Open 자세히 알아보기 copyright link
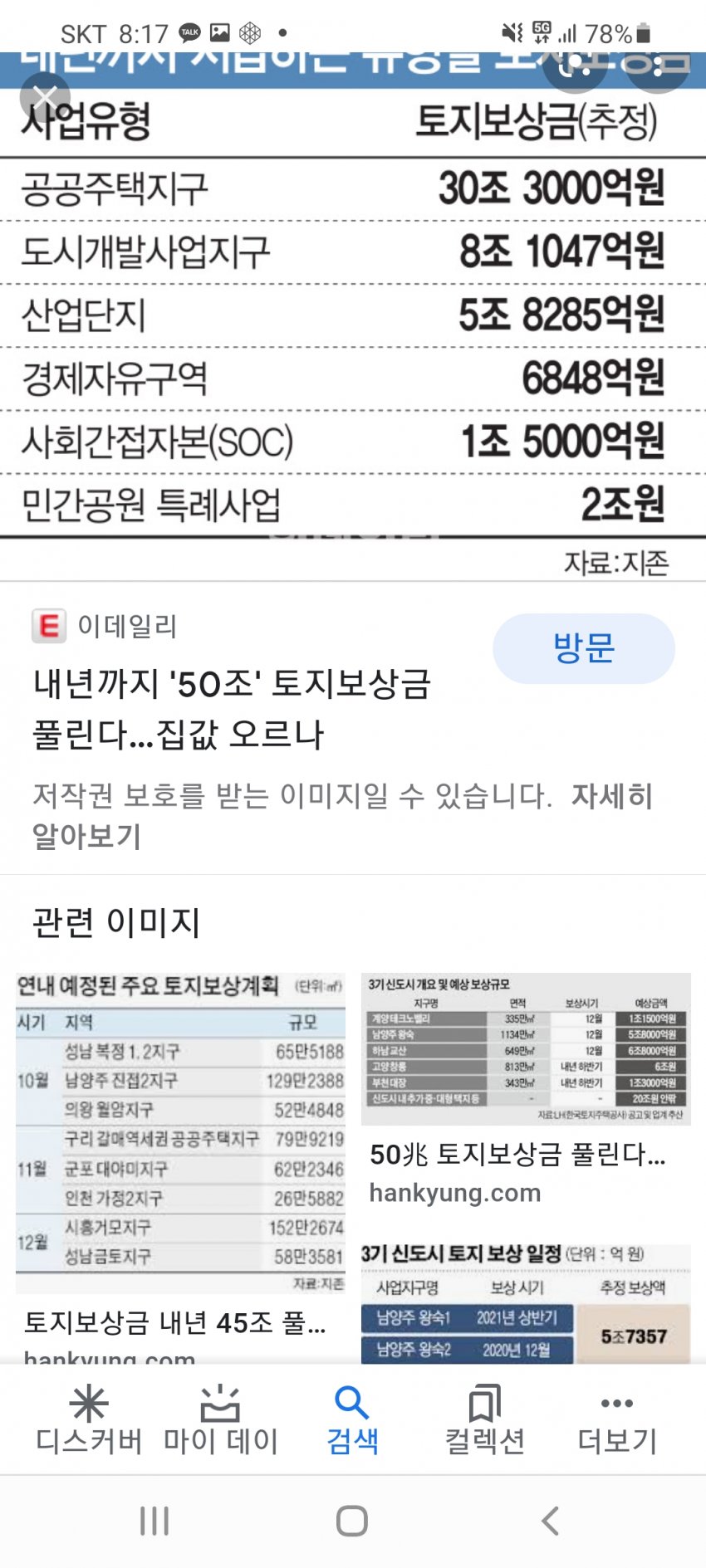This screenshot has width=706, height=1568. 611,796
